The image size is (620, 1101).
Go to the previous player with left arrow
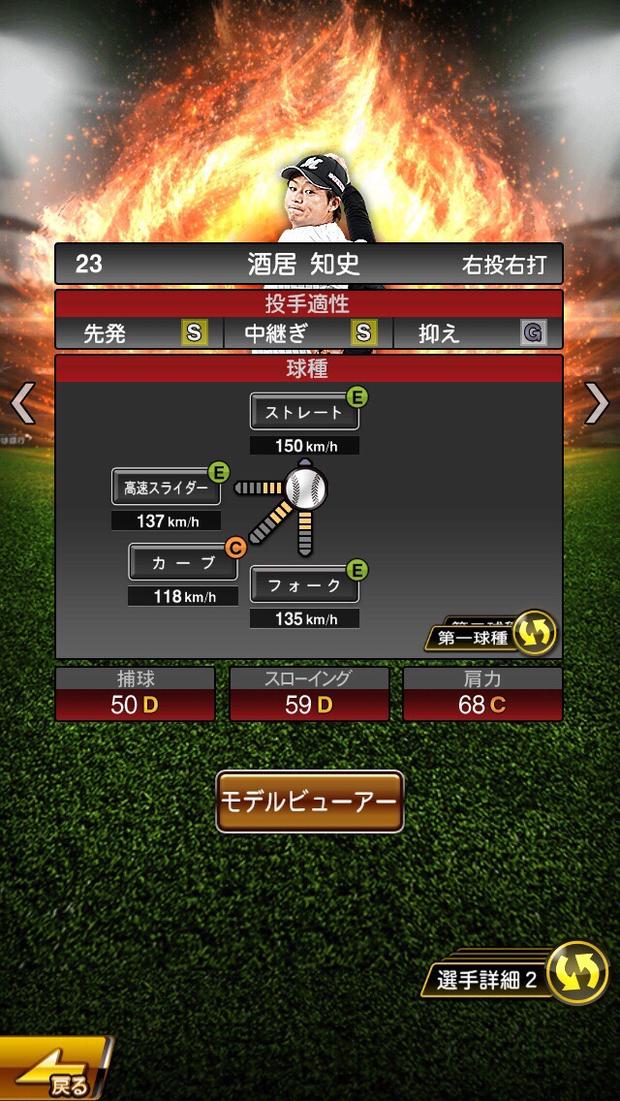[x=22, y=403]
